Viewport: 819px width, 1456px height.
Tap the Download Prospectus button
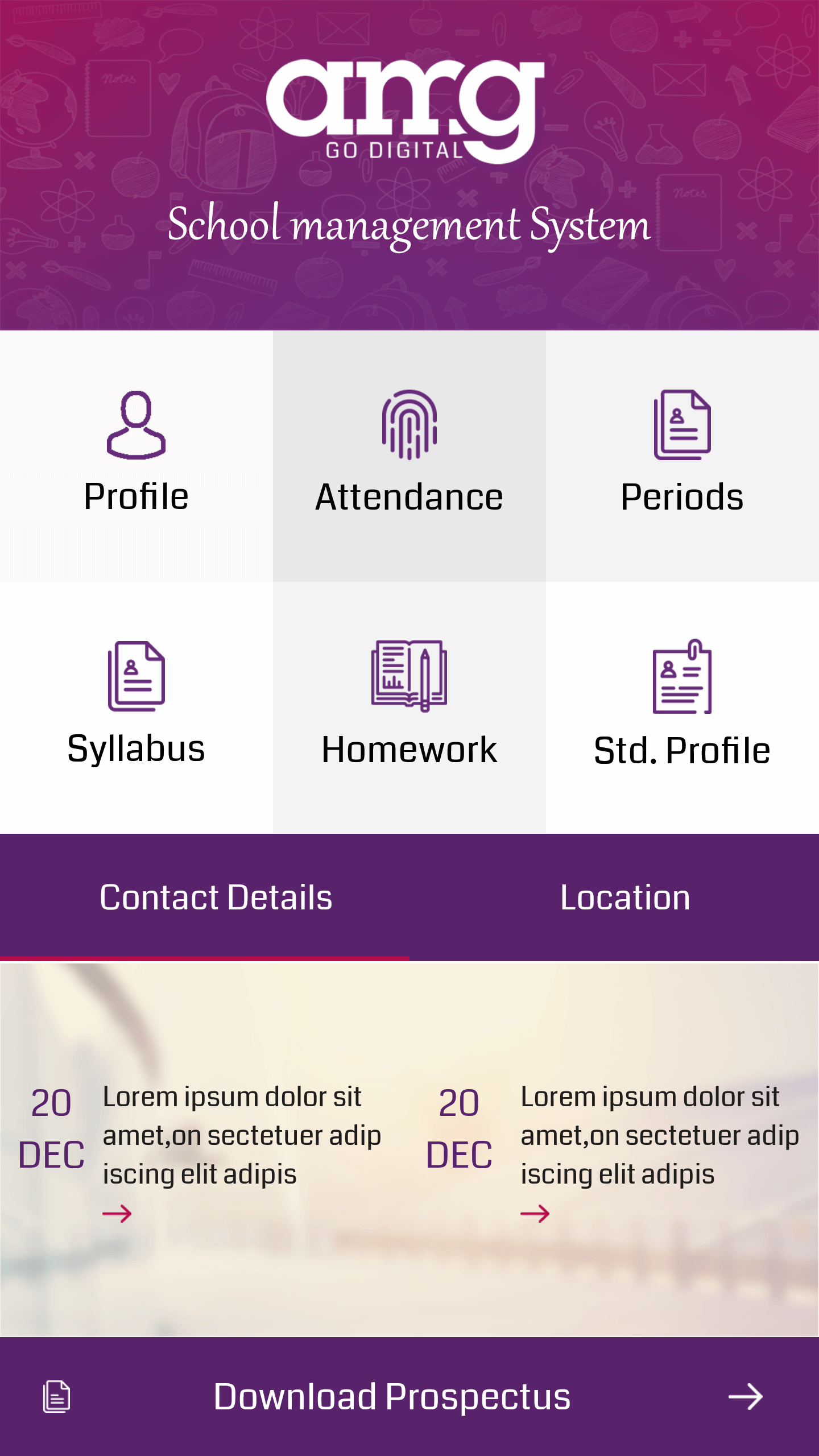tap(409, 1396)
